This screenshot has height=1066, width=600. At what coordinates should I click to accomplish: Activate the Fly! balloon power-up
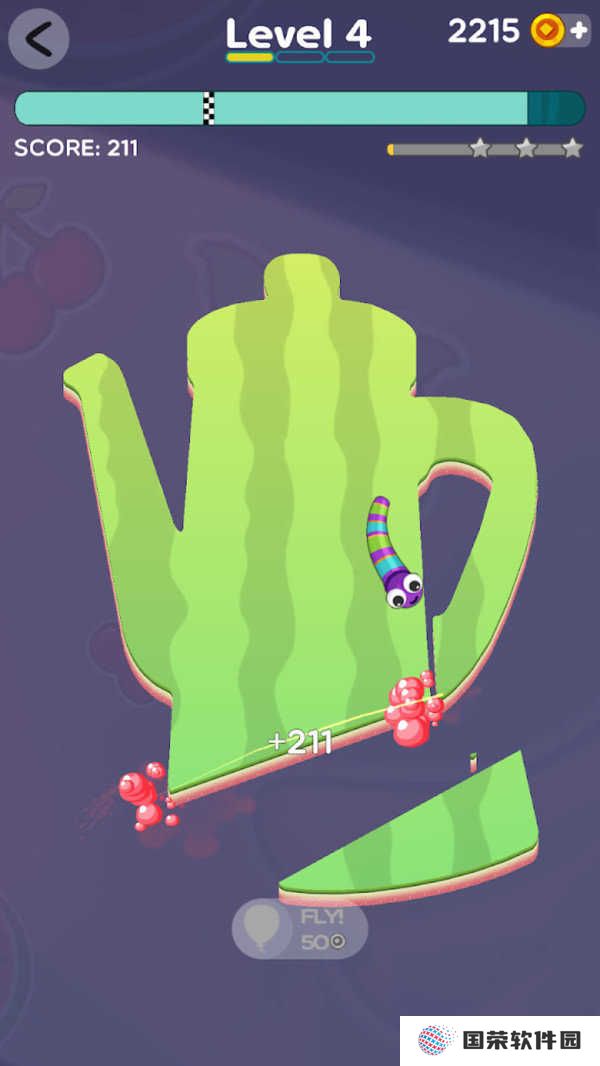[x=299, y=928]
